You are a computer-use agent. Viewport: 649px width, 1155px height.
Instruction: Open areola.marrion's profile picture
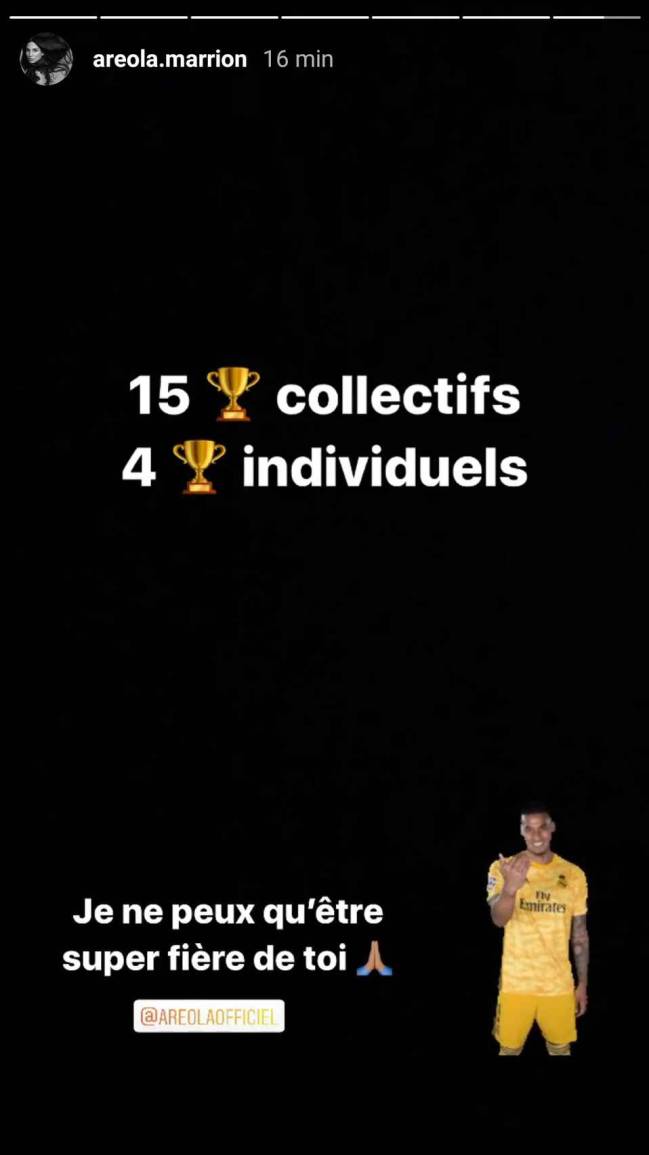click(x=46, y=59)
